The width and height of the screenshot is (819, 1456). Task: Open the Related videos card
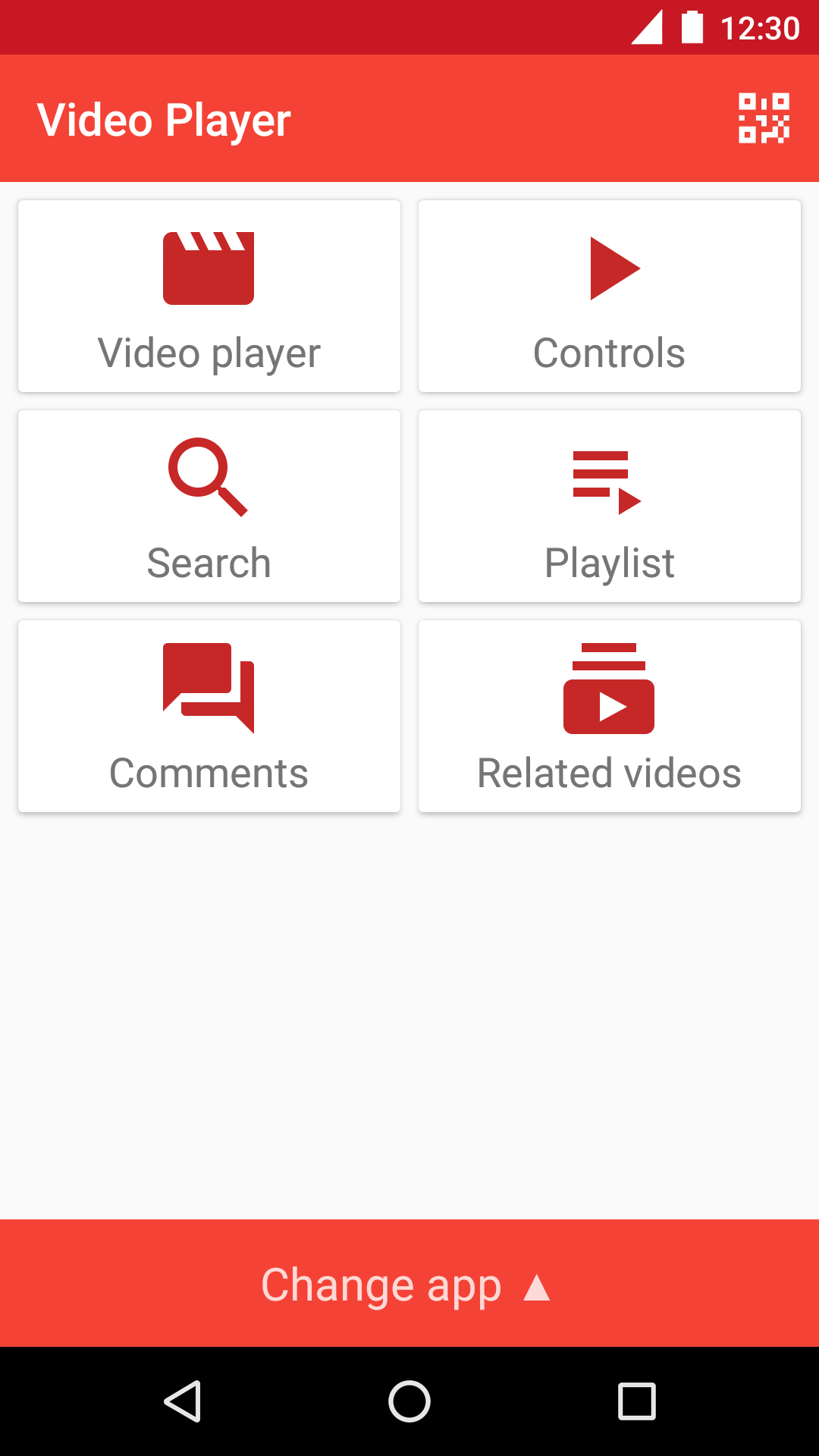tap(610, 717)
